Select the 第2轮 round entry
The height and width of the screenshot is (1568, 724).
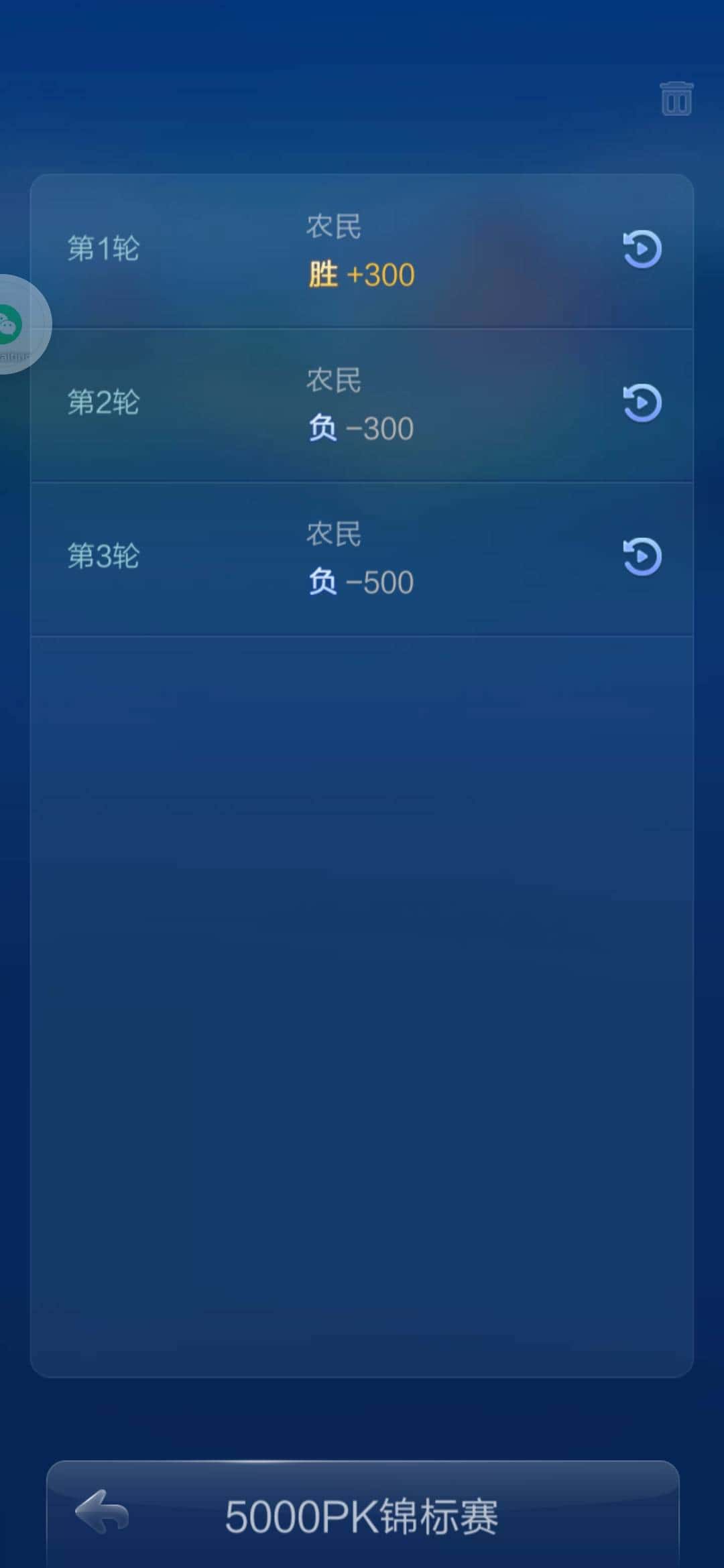point(104,402)
